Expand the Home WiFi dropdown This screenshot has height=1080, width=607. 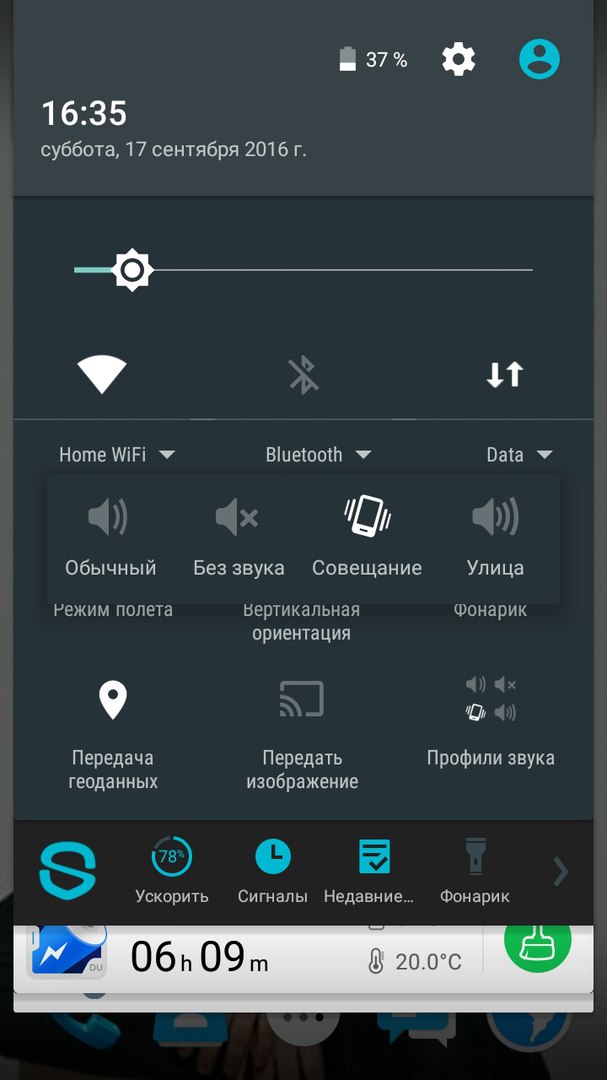click(x=116, y=454)
